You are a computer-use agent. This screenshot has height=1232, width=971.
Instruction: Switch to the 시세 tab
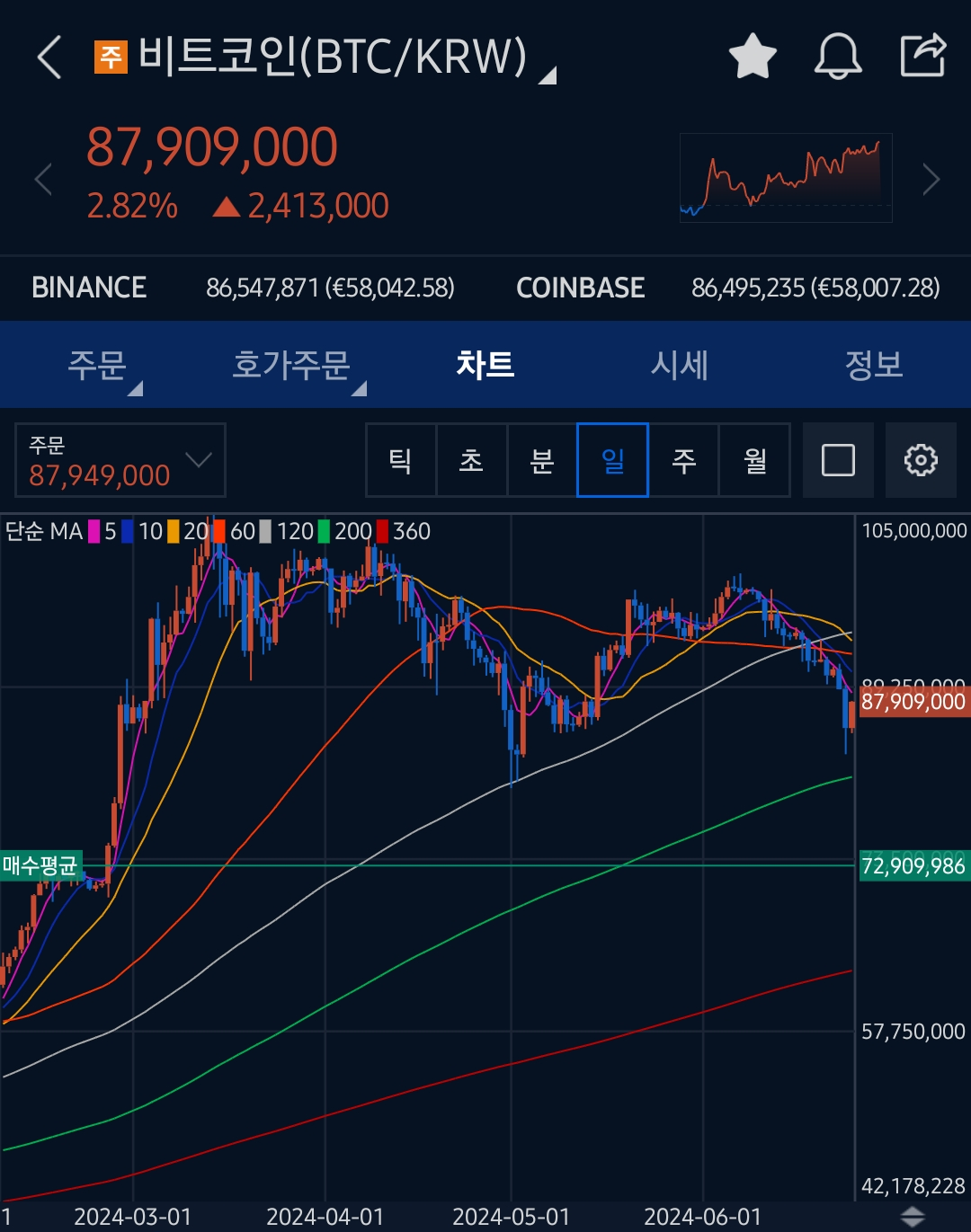[680, 365]
